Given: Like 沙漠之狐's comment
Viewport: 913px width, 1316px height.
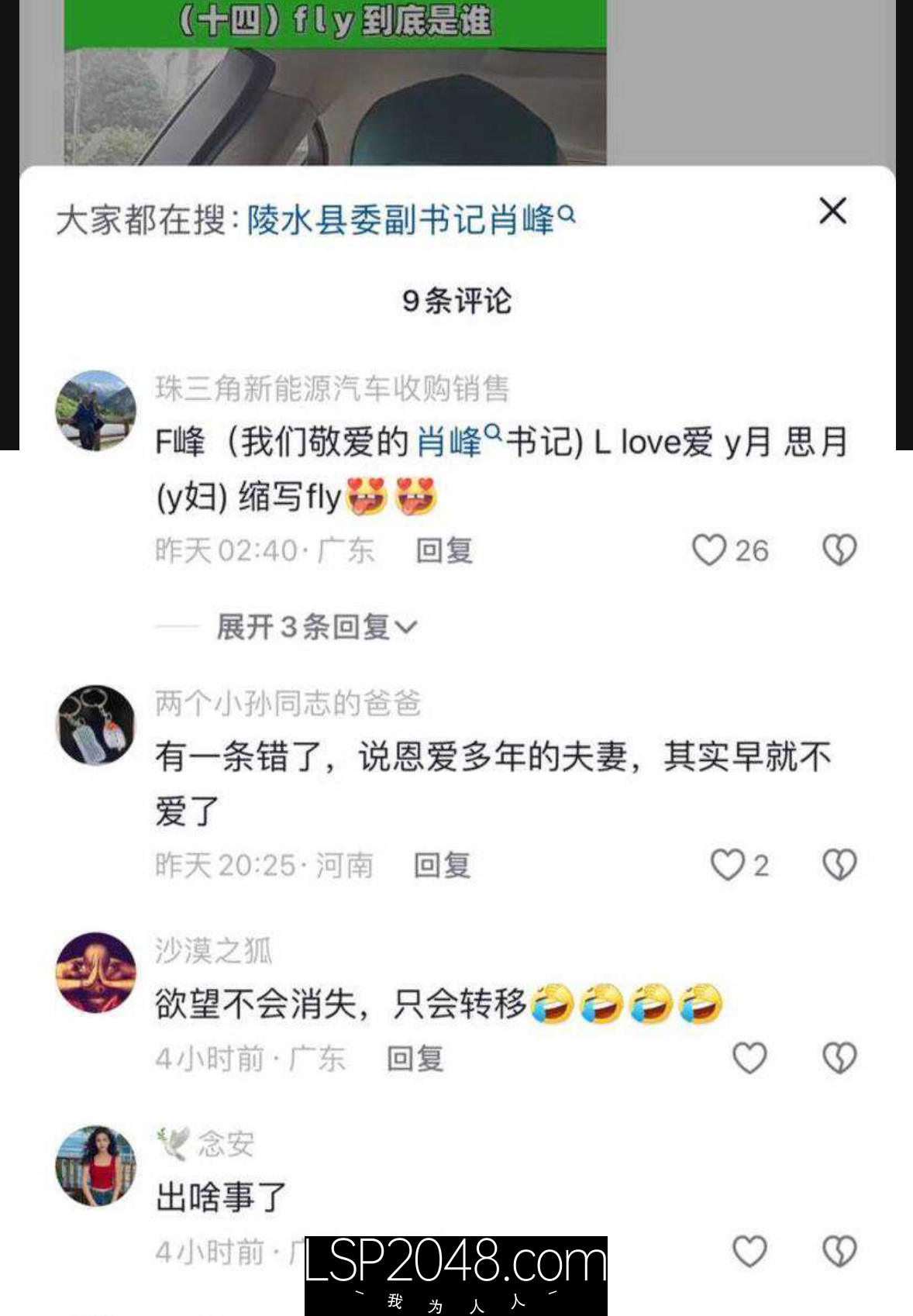Looking at the screenshot, I should coord(749,1059).
